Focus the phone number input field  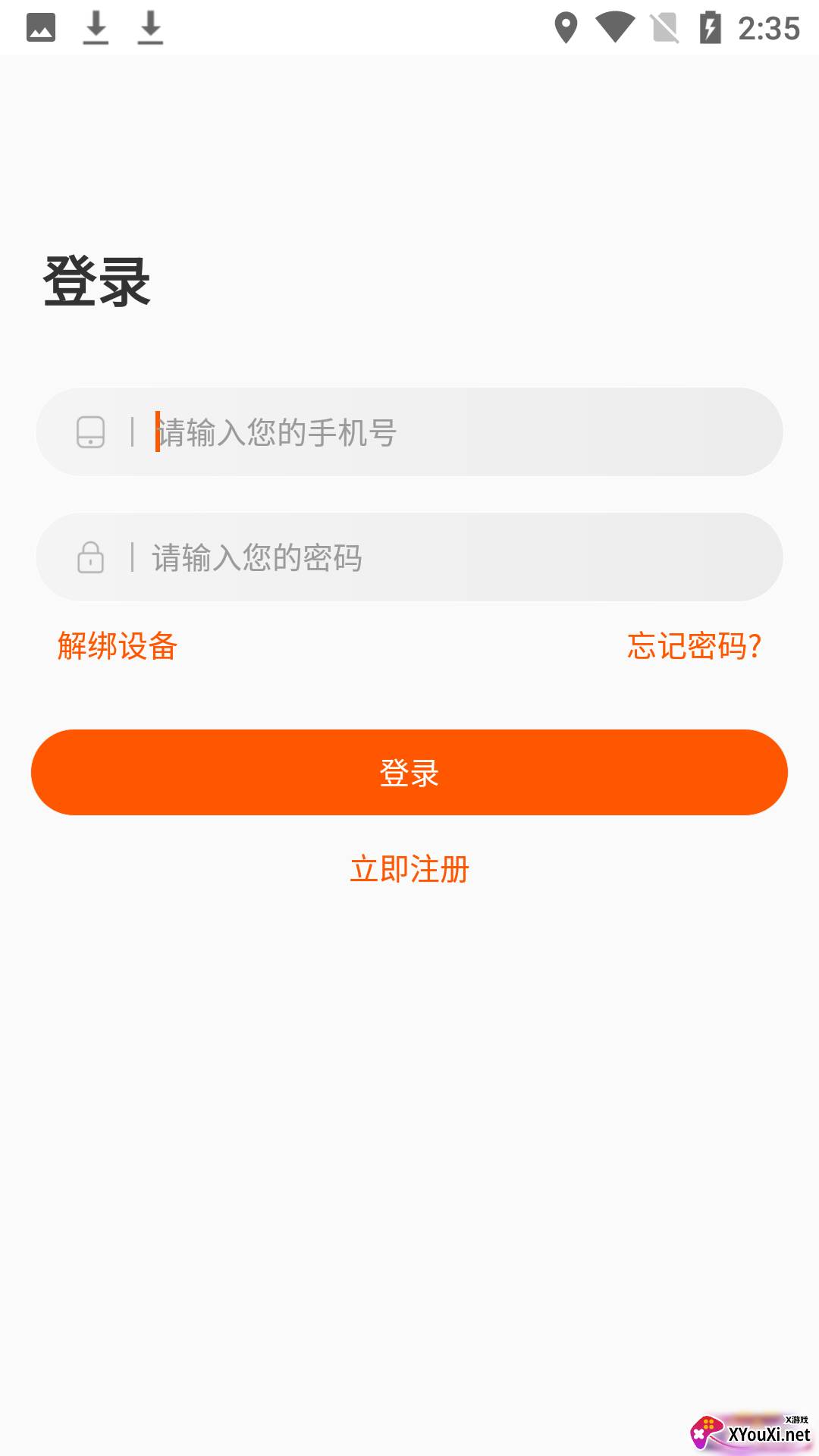coord(455,432)
